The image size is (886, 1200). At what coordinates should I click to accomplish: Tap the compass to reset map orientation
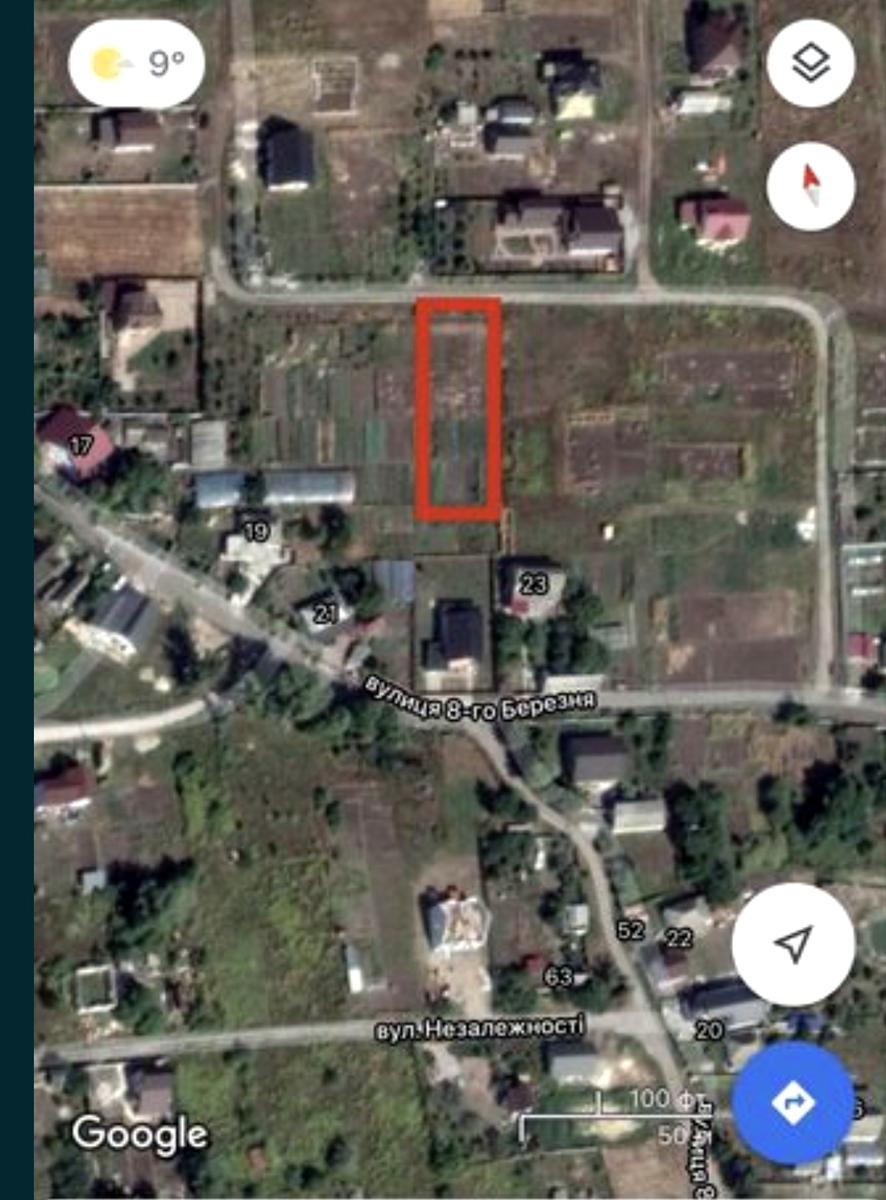coord(810,187)
